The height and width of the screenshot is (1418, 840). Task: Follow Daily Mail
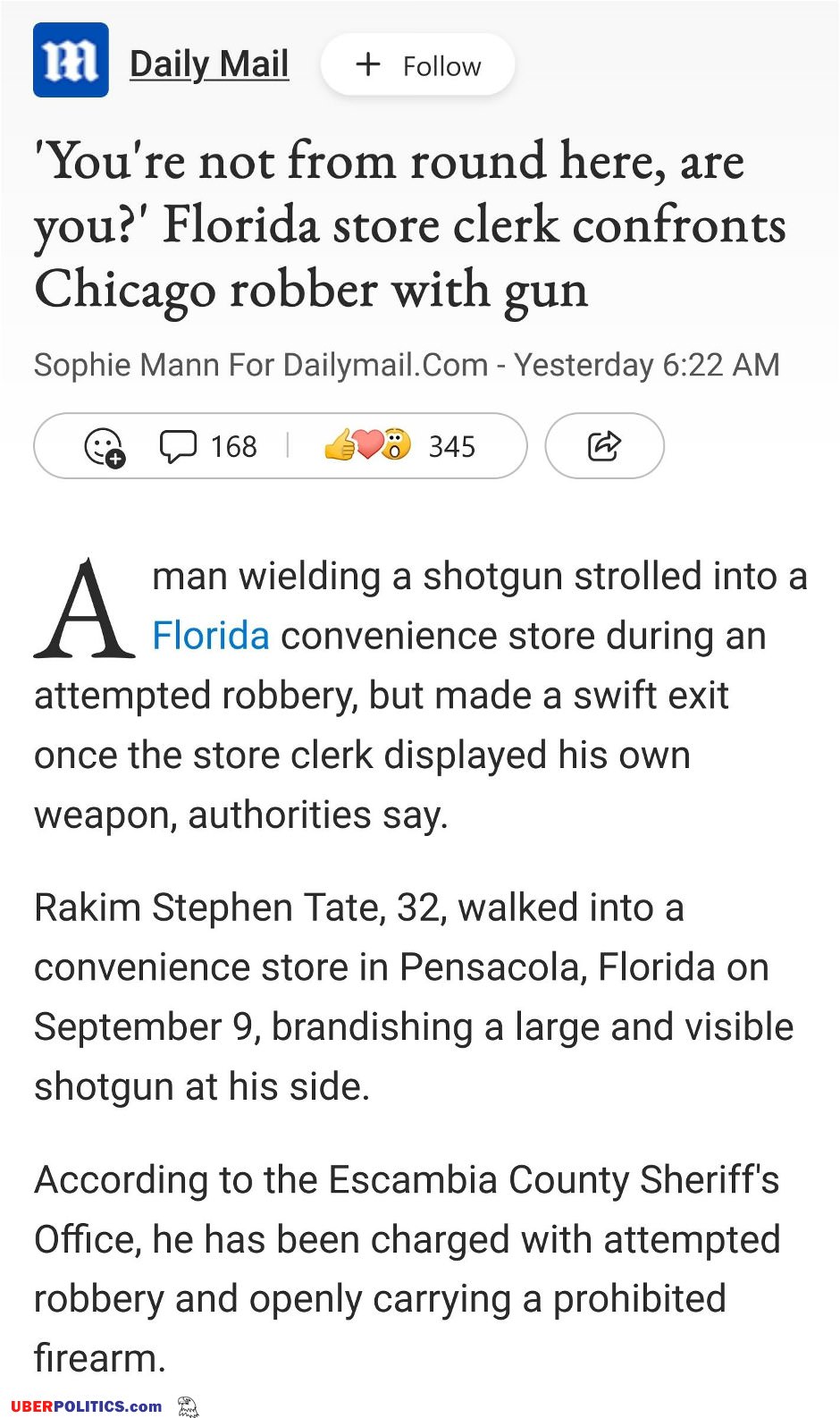click(417, 65)
